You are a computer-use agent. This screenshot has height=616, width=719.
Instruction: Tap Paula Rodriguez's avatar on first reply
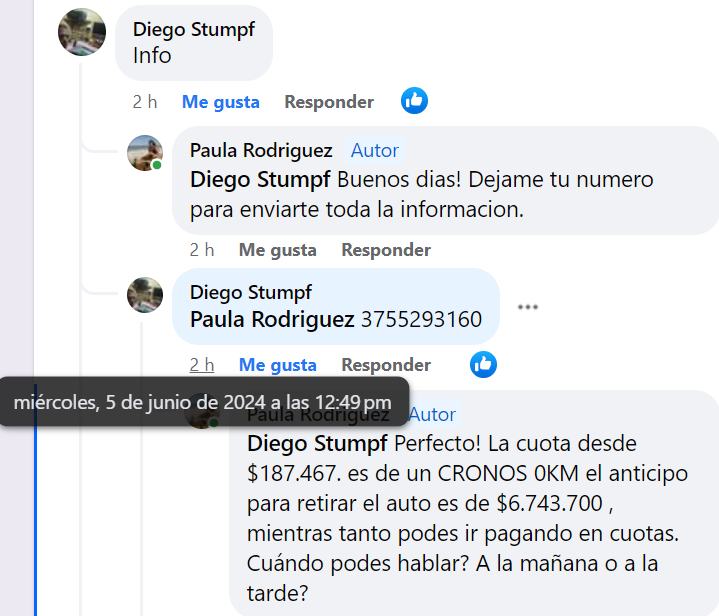tap(145, 153)
